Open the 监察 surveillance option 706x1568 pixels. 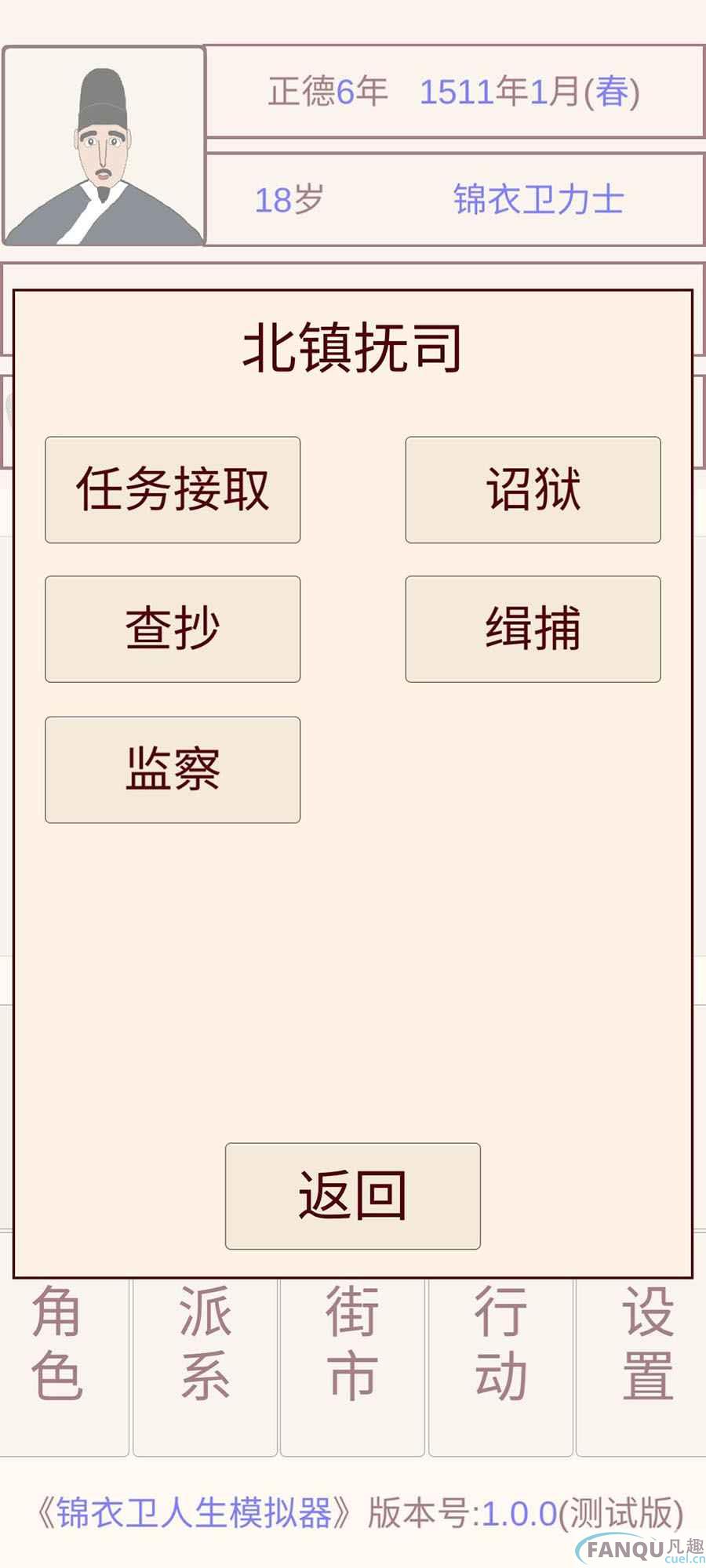(173, 769)
